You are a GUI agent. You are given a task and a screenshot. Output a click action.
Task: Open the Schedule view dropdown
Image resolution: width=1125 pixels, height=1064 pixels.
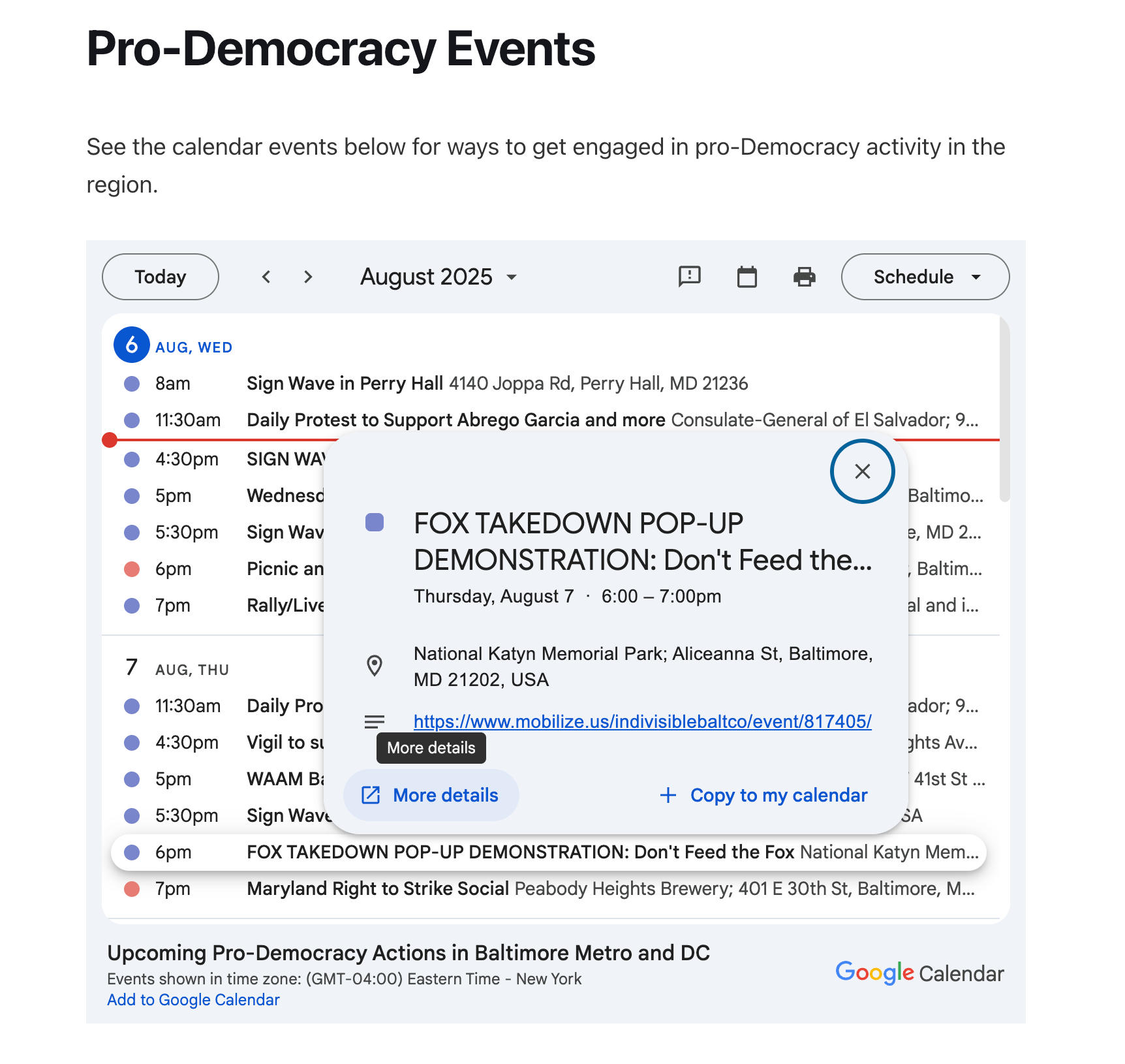point(925,277)
